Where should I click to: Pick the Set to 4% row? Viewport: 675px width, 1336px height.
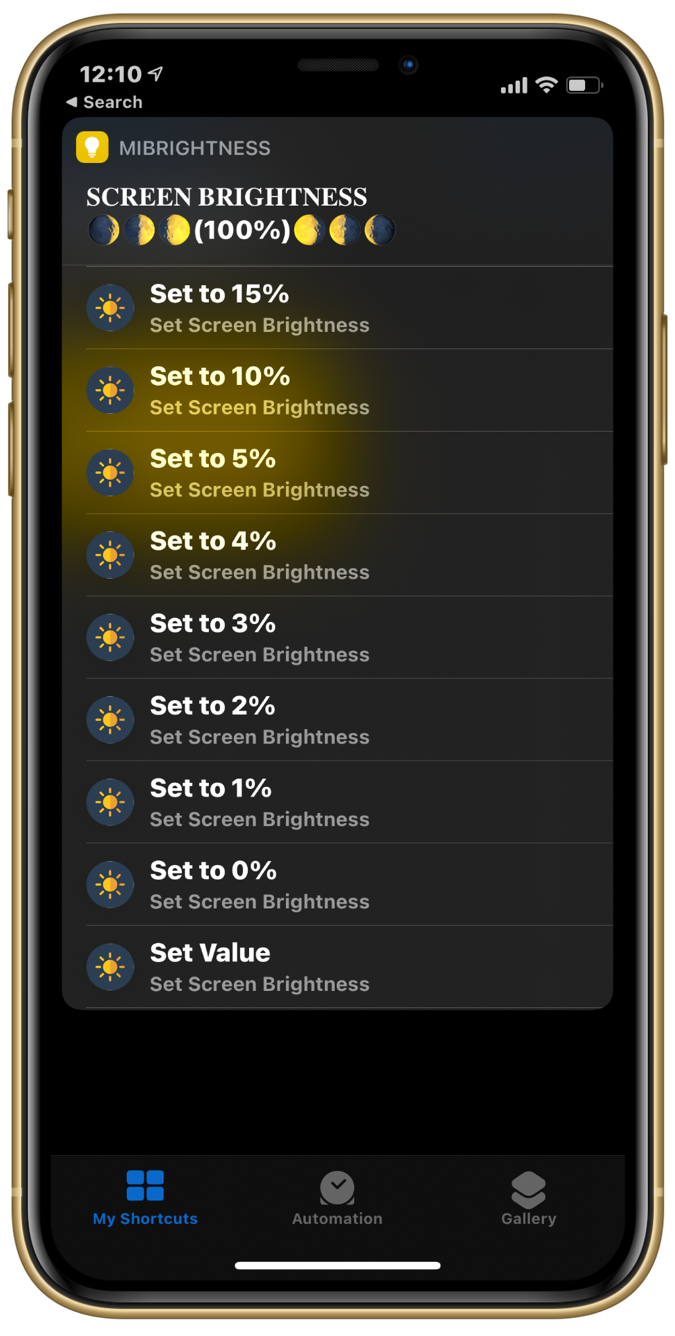click(x=337, y=555)
